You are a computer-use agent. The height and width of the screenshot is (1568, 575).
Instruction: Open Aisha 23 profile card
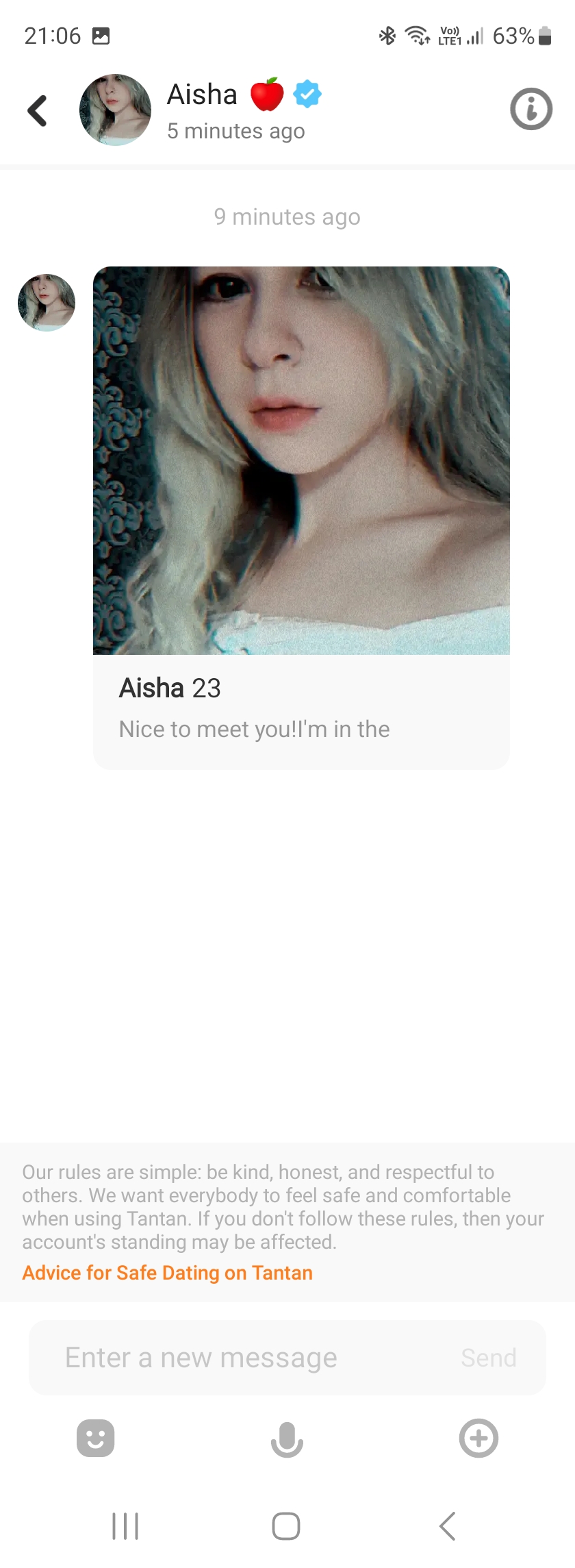coord(301,517)
